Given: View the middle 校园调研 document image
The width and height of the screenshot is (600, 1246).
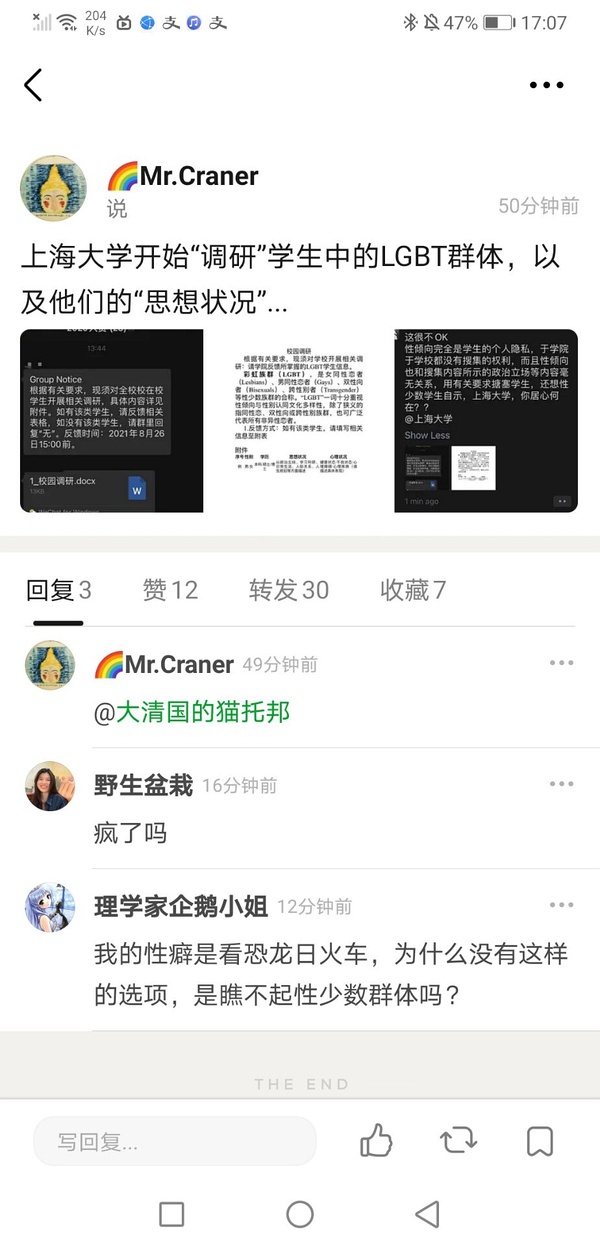Looking at the screenshot, I should click(x=298, y=421).
